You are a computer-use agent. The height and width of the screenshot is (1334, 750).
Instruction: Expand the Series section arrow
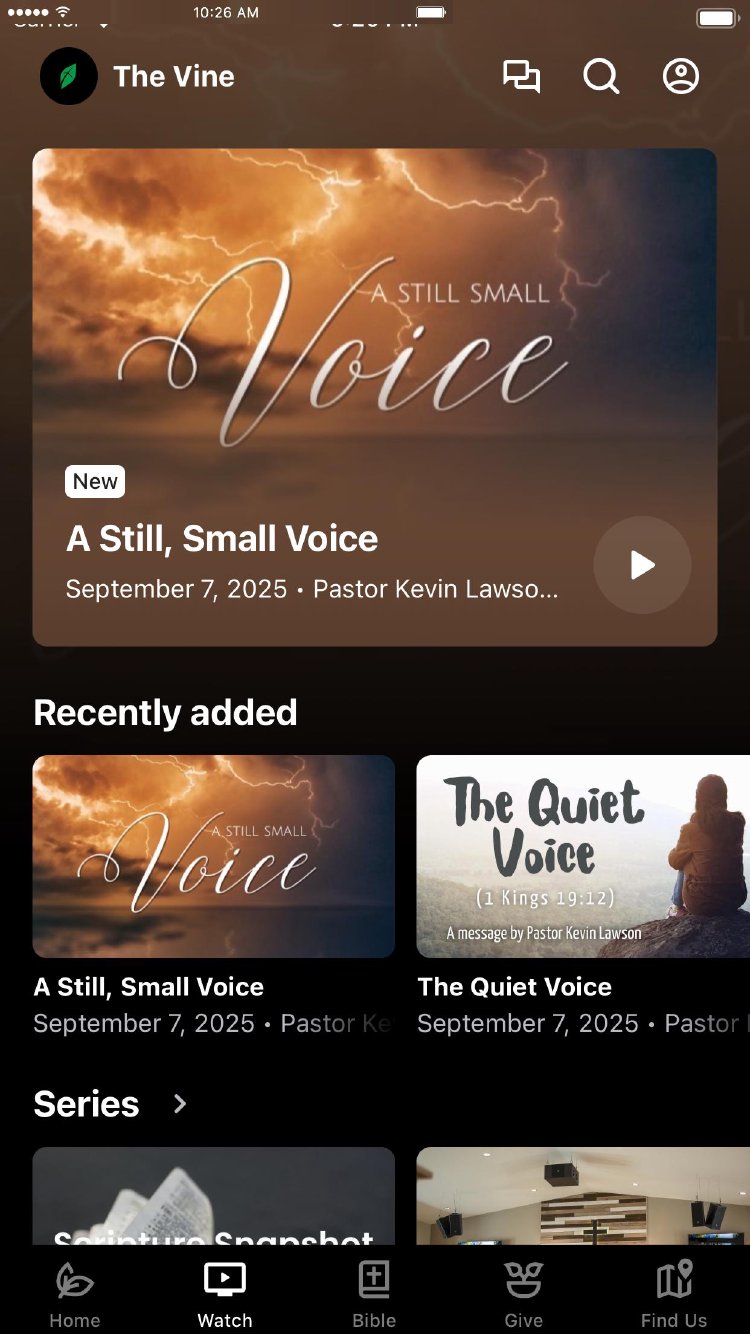(x=180, y=1104)
